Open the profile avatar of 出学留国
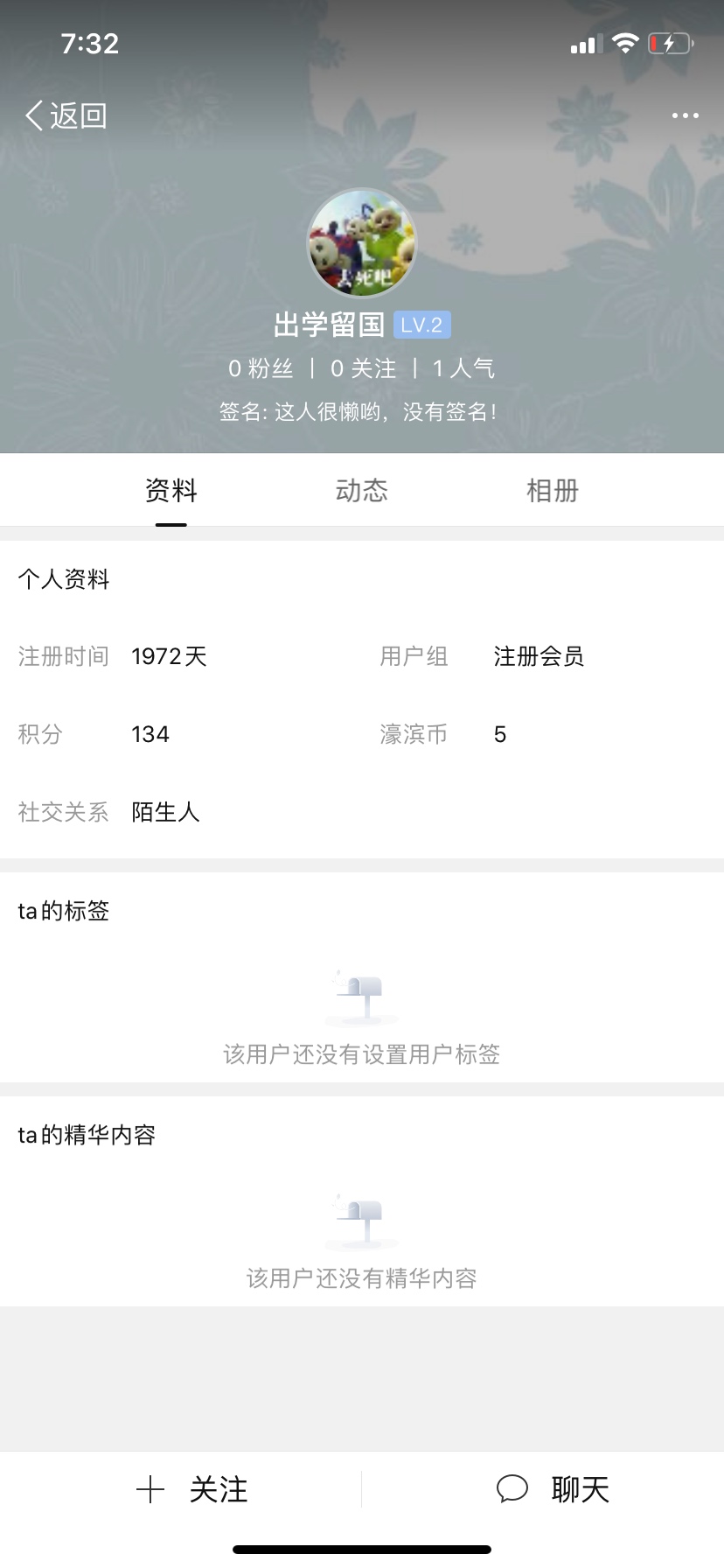Viewport: 724px width, 1568px height. pyautogui.click(x=362, y=244)
